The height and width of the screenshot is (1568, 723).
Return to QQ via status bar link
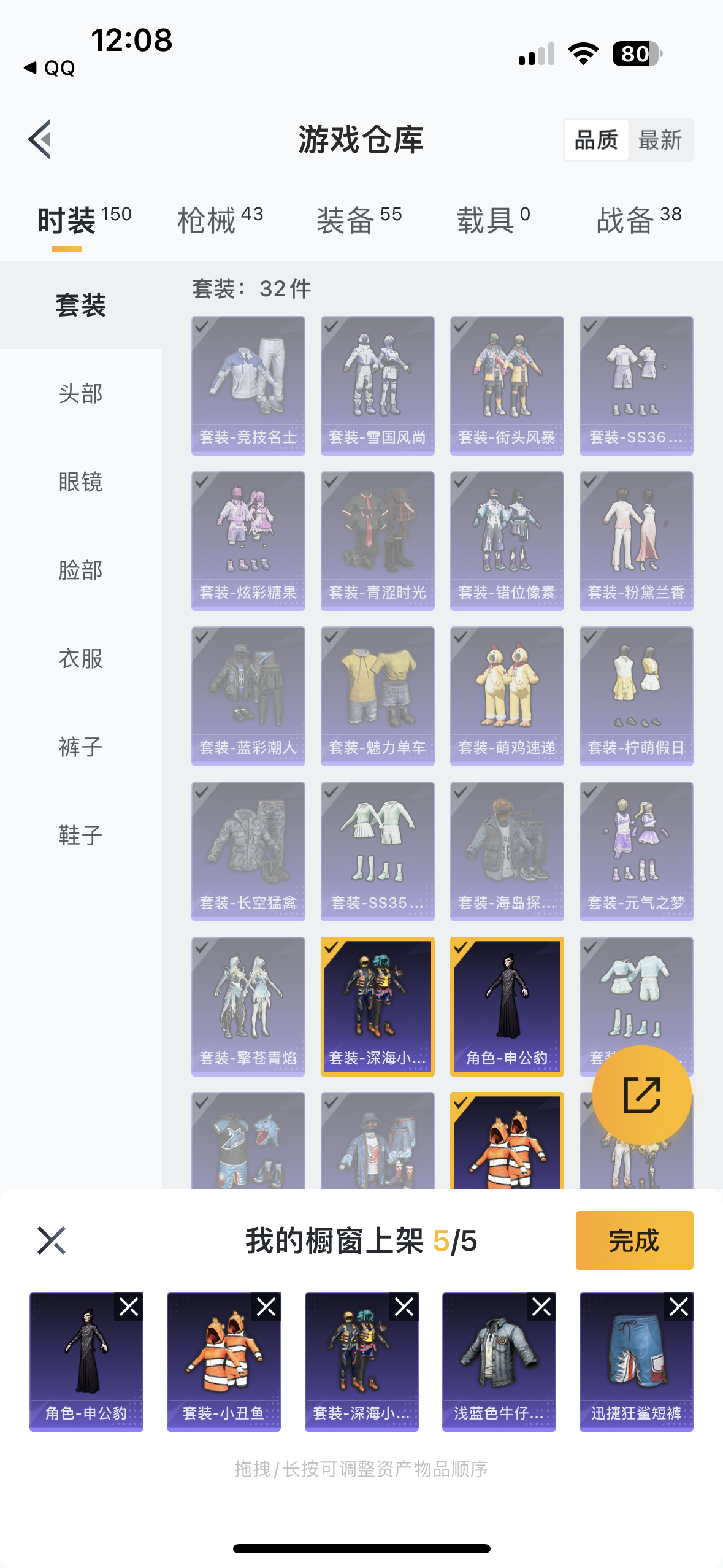pyautogui.click(x=49, y=67)
